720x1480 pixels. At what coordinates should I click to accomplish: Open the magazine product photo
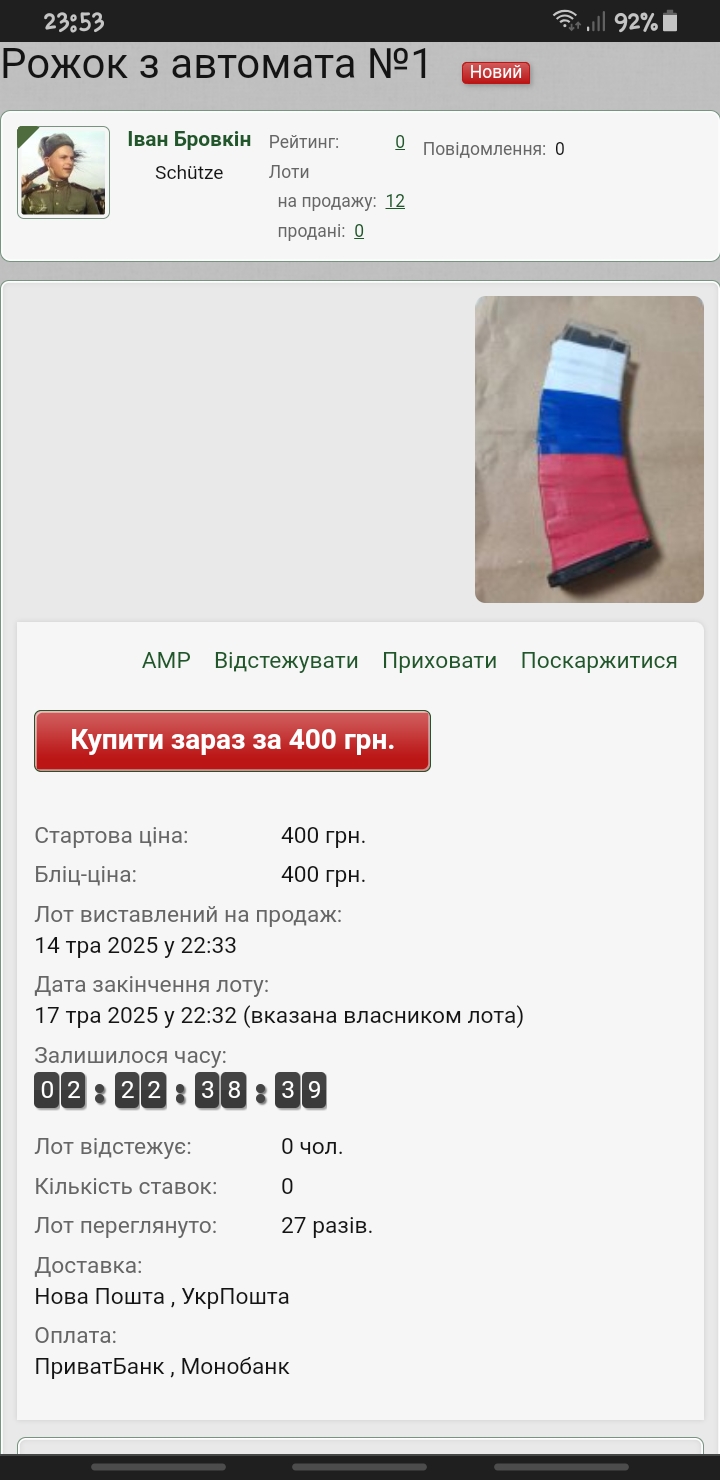click(589, 449)
